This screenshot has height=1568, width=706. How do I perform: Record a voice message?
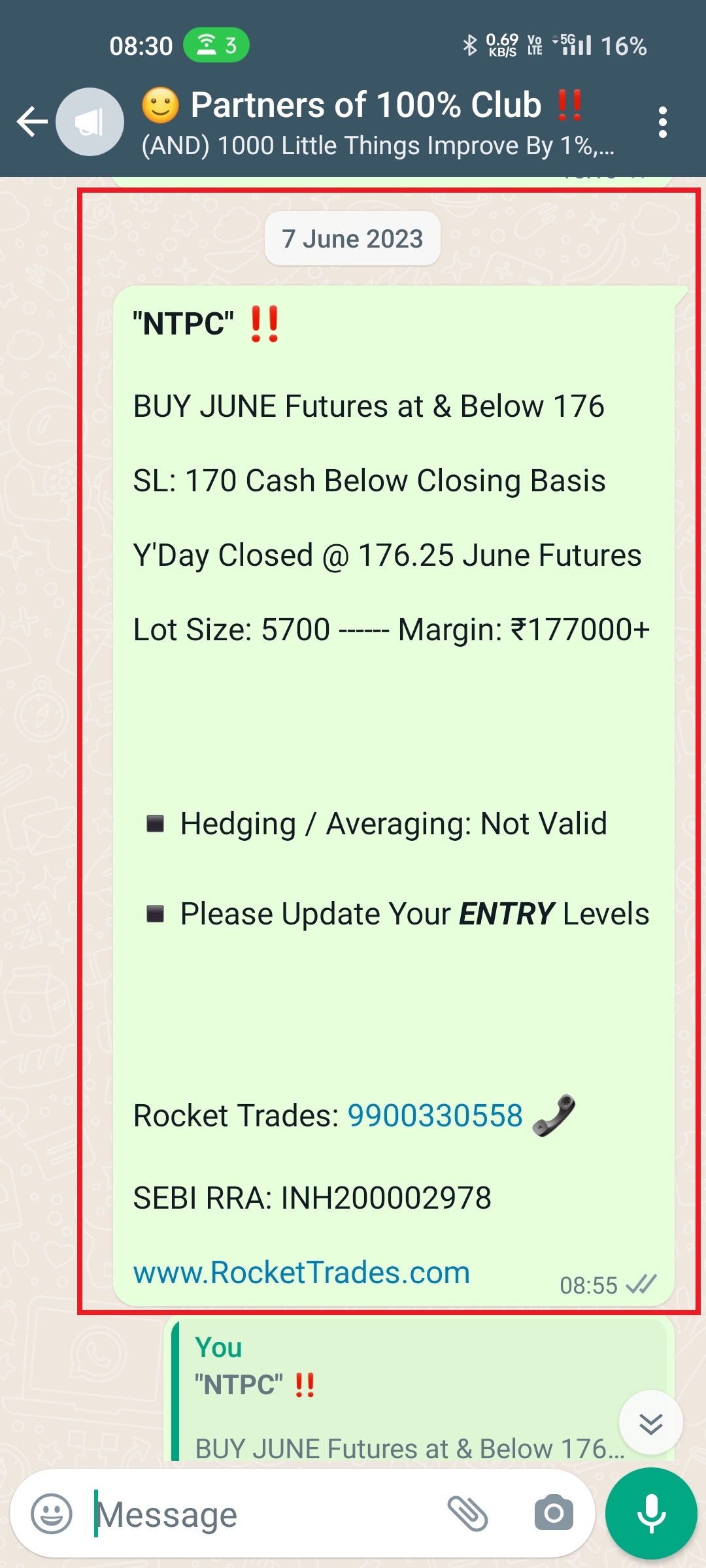pos(650,1513)
